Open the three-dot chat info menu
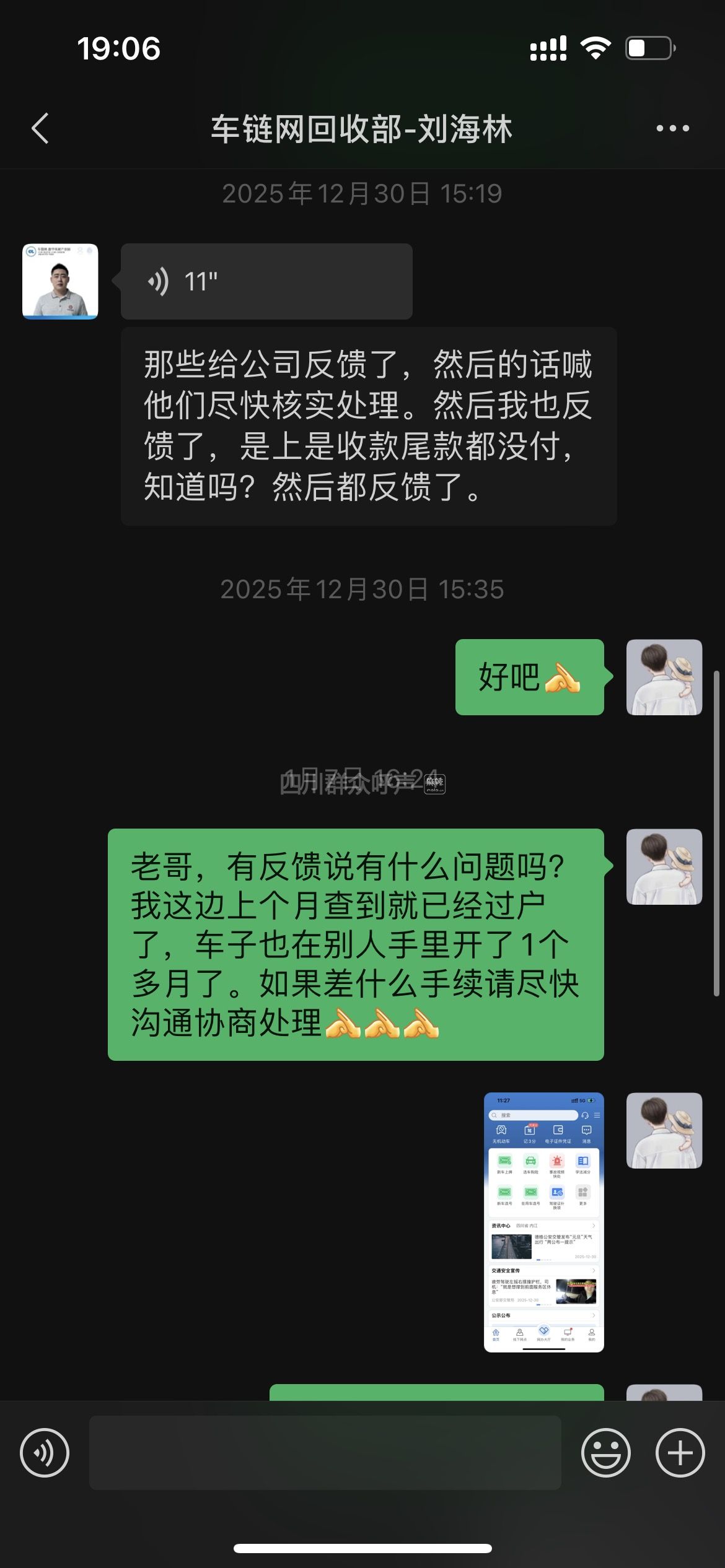Viewport: 725px width, 1568px height. 672,129
